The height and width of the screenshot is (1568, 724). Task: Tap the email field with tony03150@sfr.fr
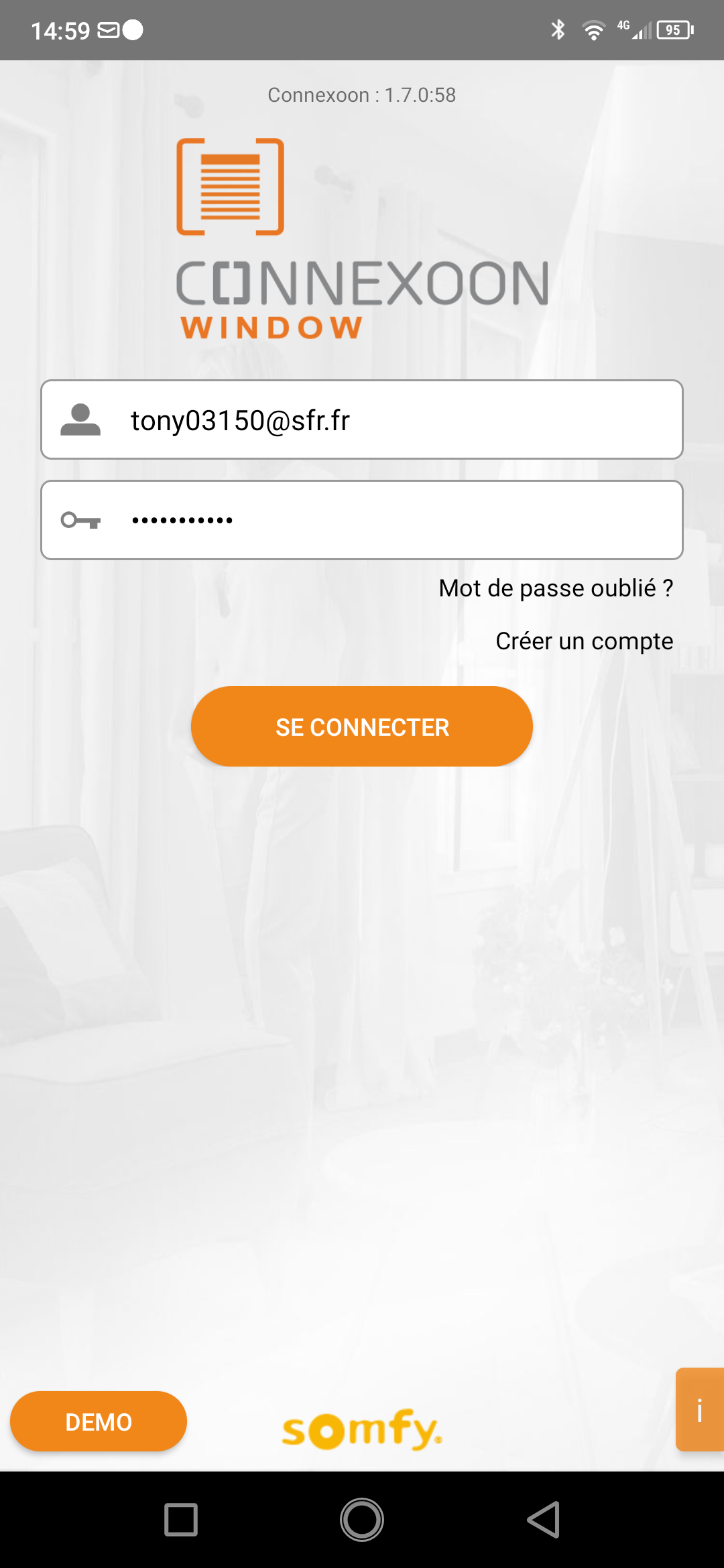pos(362,419)
